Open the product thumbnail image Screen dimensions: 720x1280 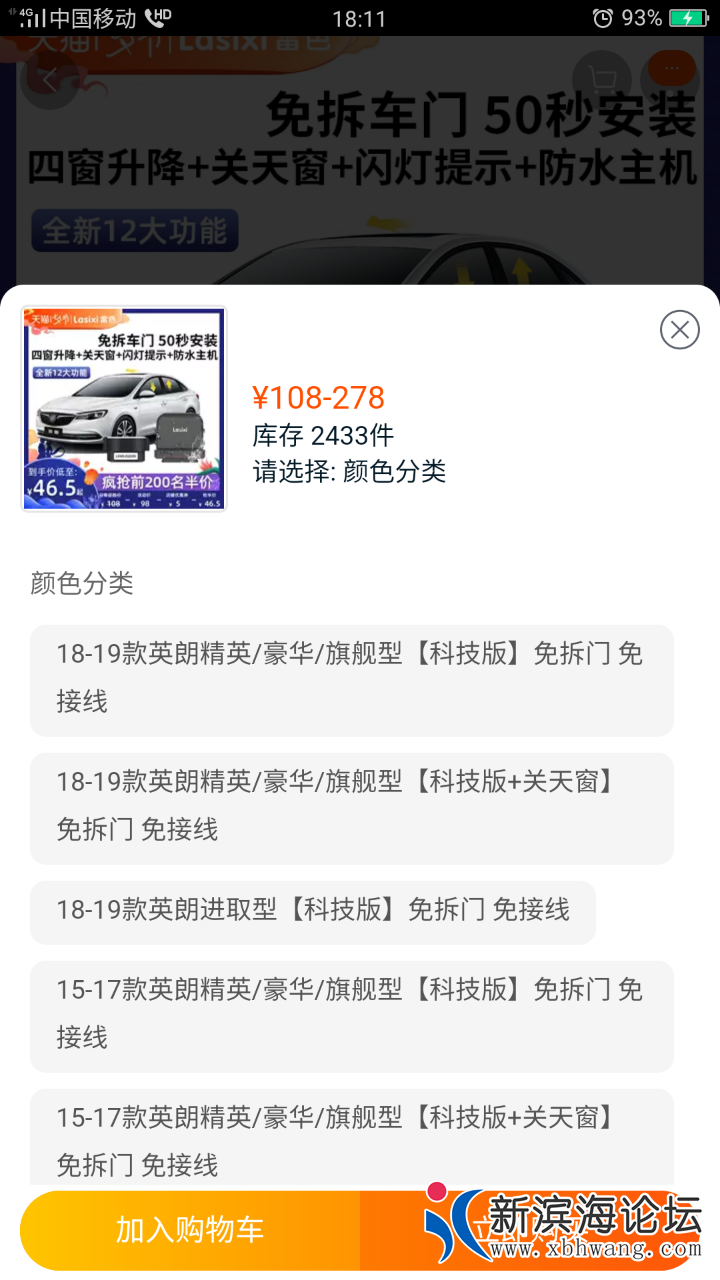[x=124, y=409]
